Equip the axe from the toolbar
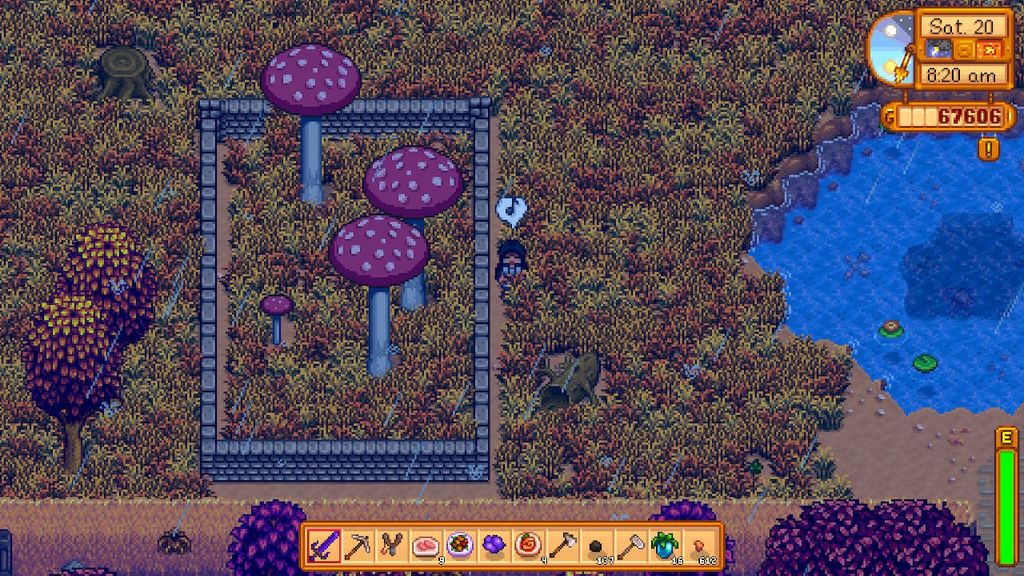The width and height of the screenshot is (1024, 576). click(561, 546)
